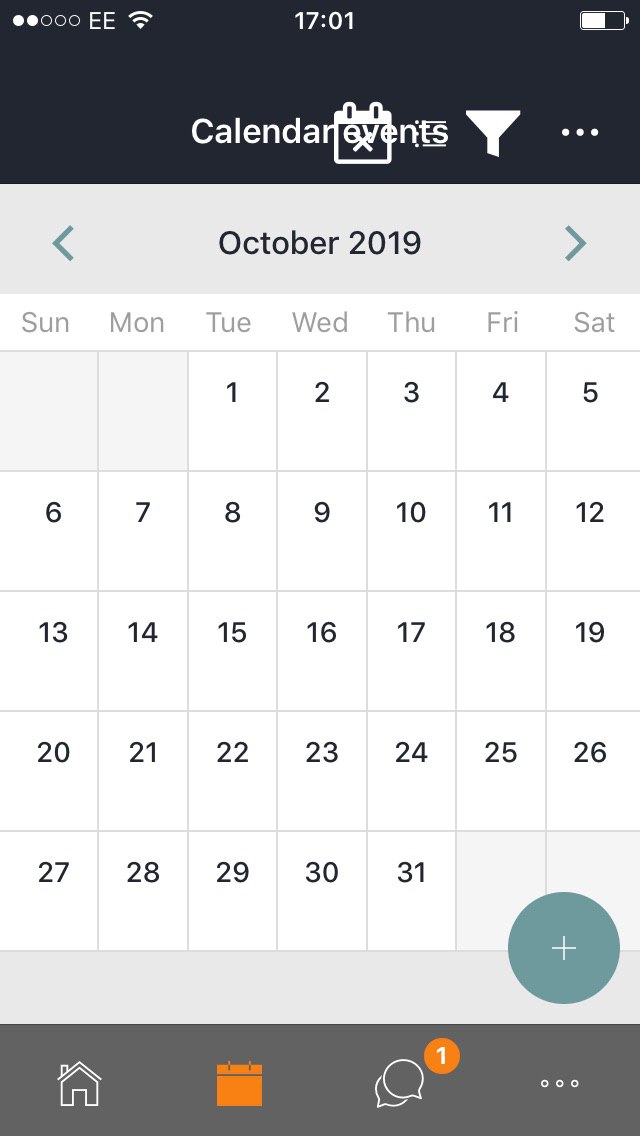Select October 7

143,531
